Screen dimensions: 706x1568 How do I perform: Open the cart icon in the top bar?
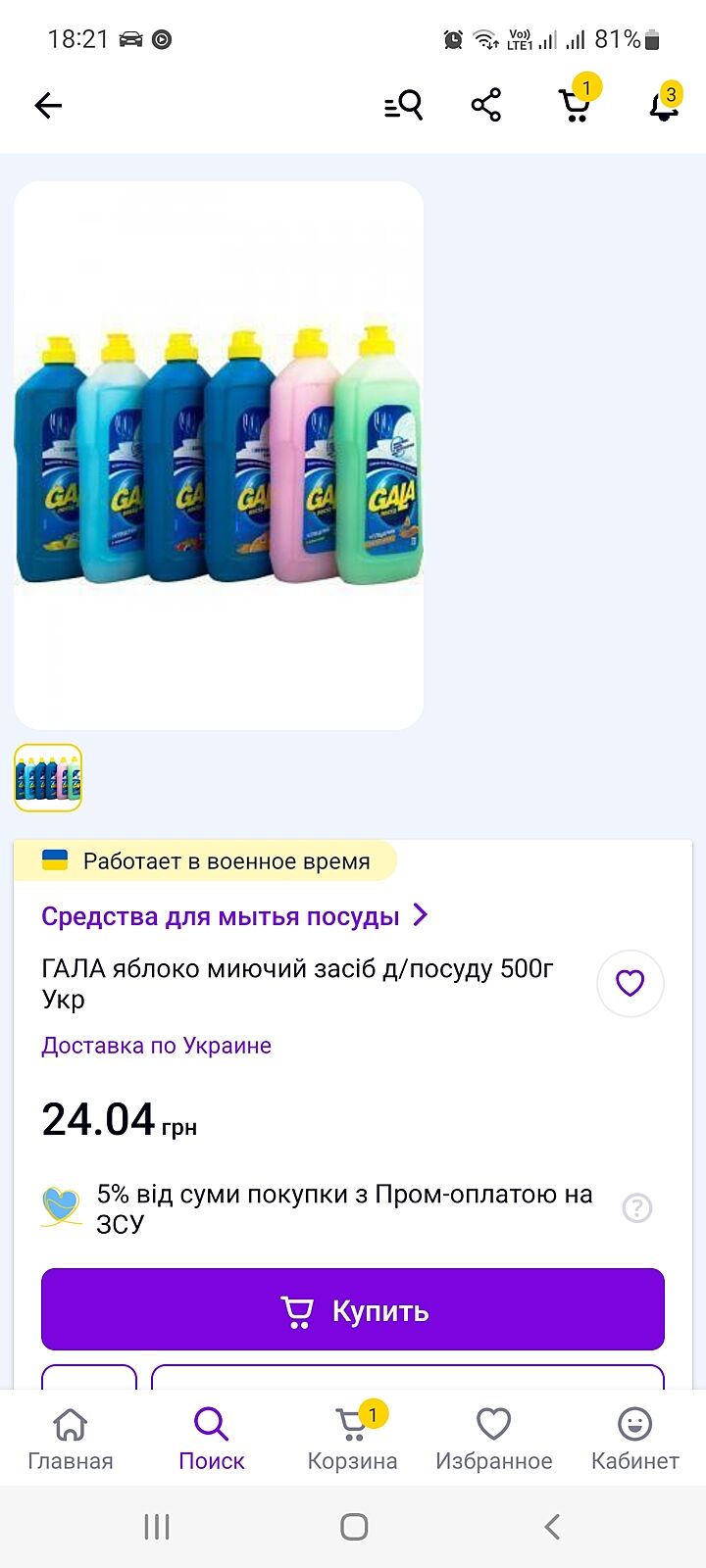[575, 104]
